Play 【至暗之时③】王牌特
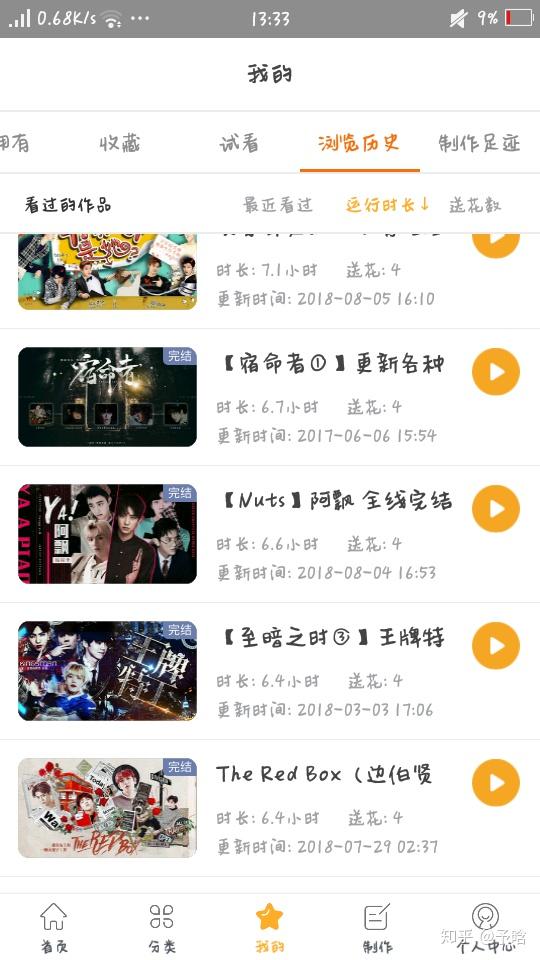540x960 pixels. tap(496, 646)
